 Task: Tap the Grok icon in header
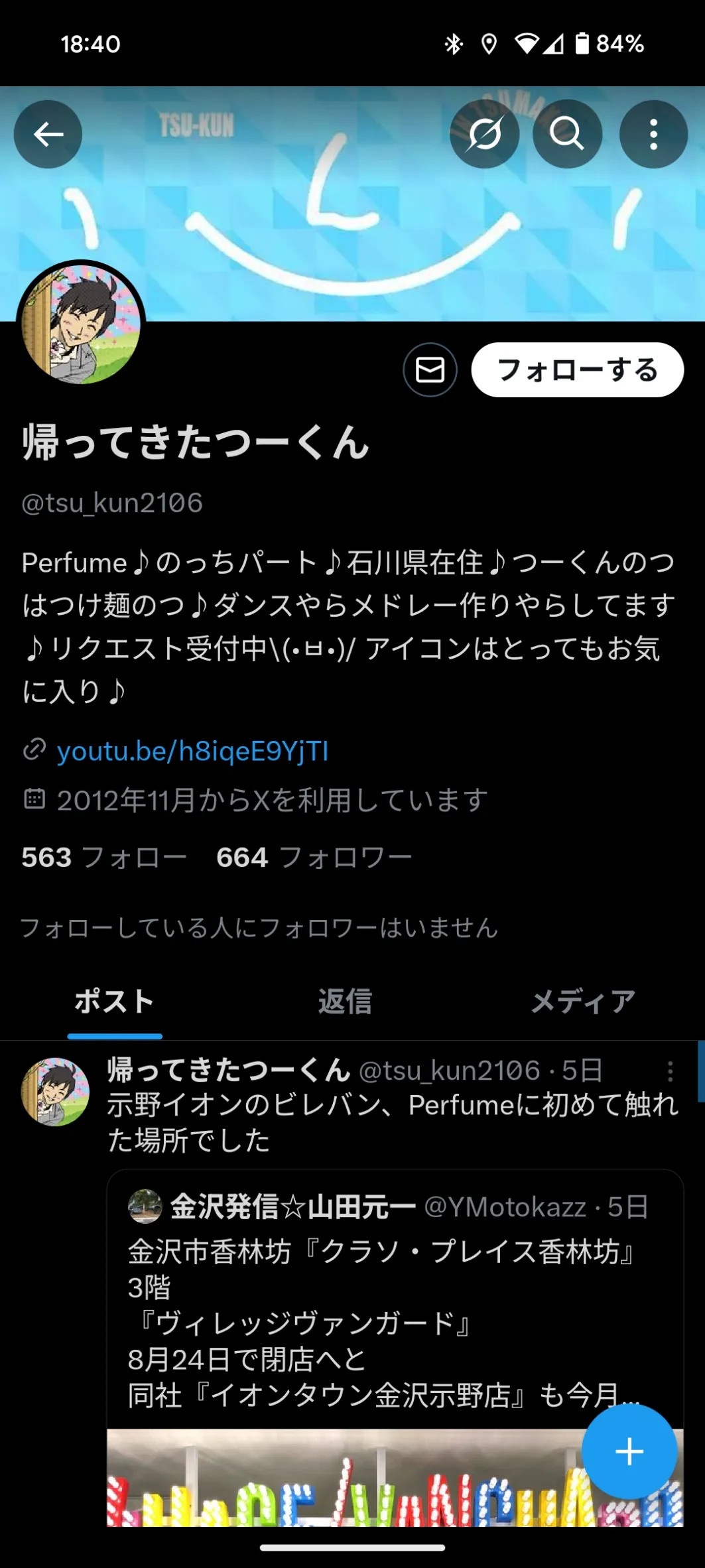[484, 135]
